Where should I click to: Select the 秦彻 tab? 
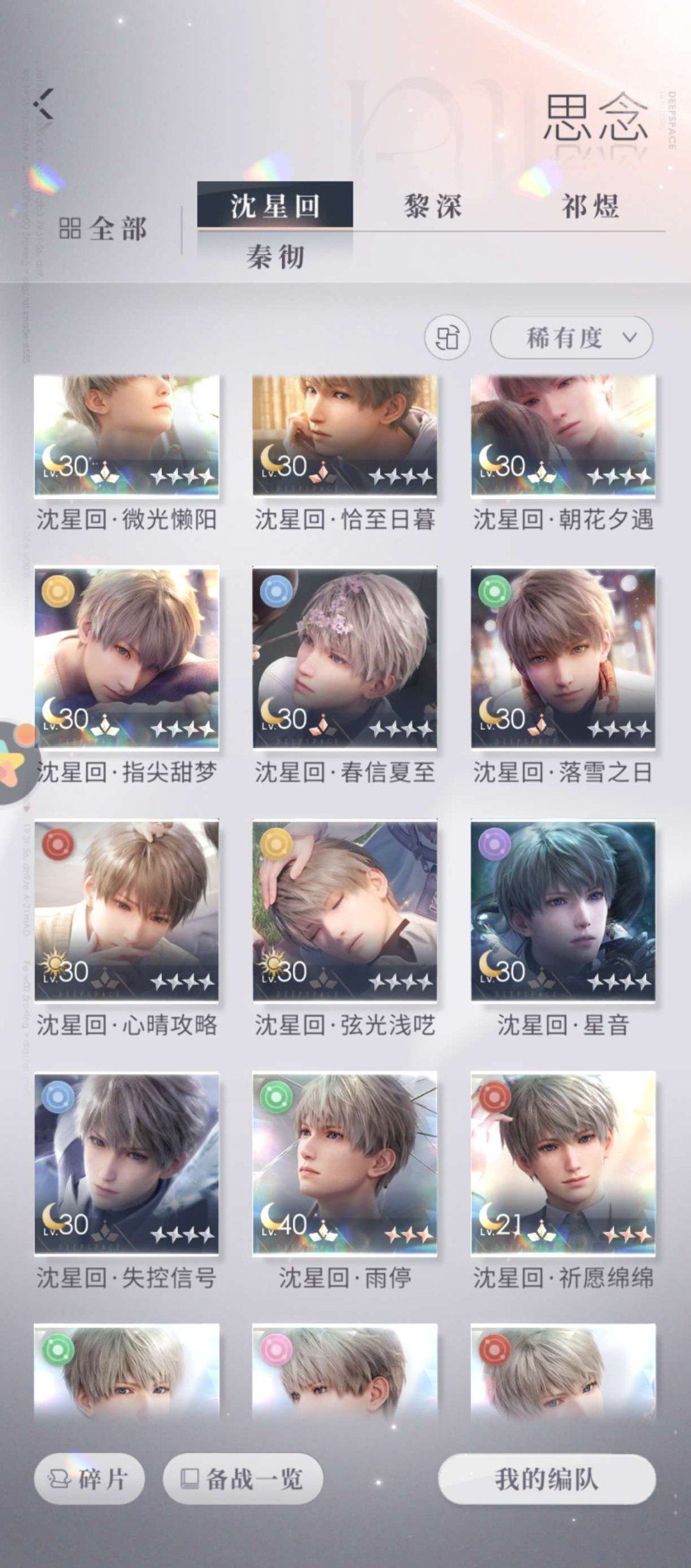pos(275,257)
